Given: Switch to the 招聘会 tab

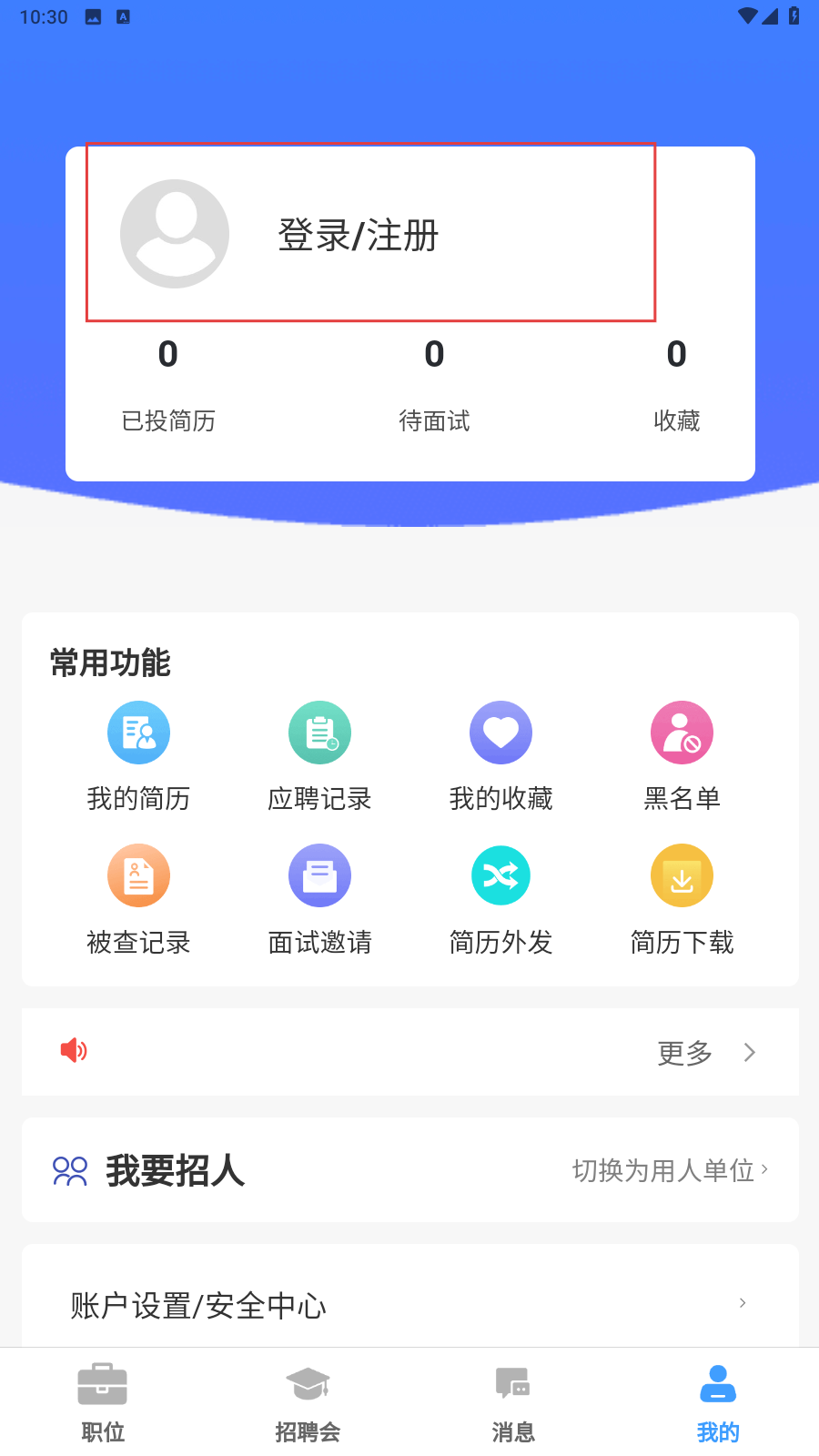Looking at the screenshot, I should 308,1403.
